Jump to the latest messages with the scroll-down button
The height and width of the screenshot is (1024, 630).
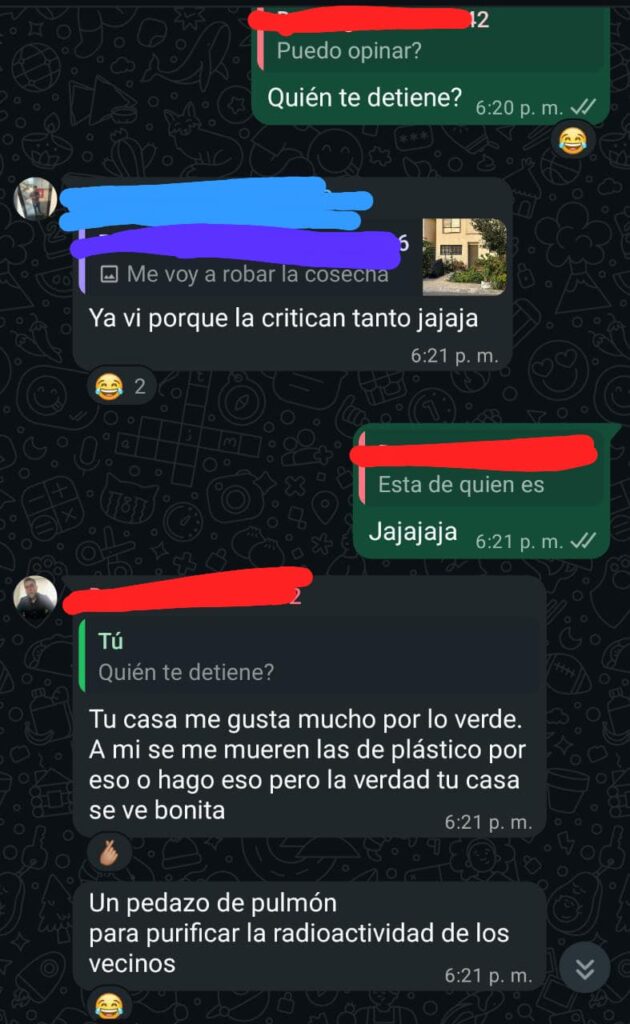[585, 968]
